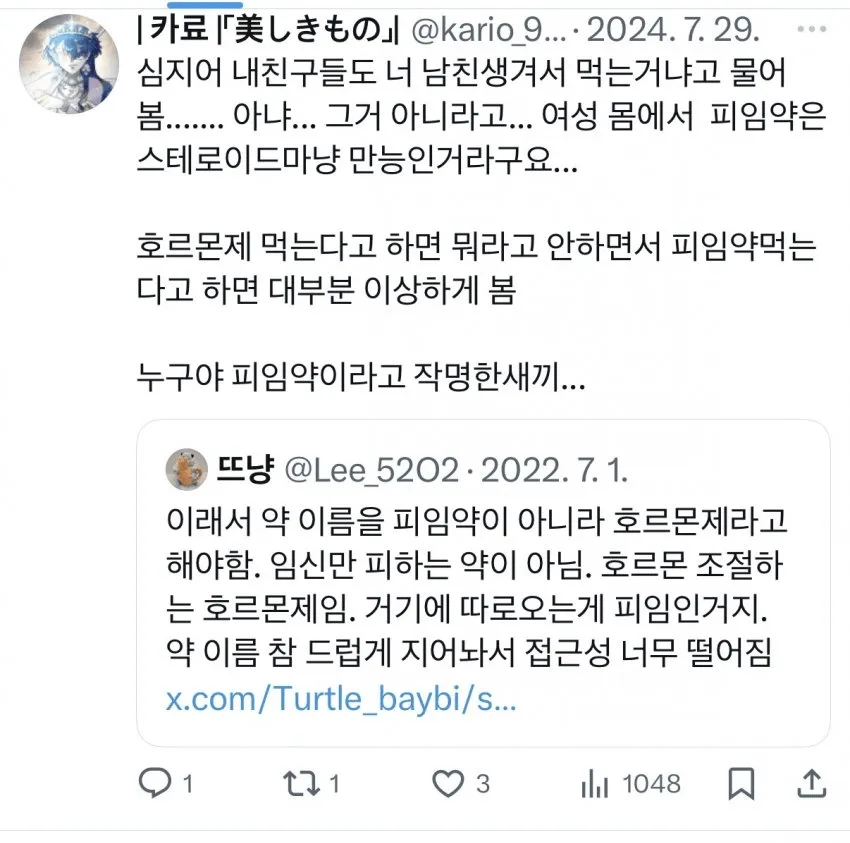Like the tweet with the heart icon
This screenshot has height=843, width=850.
(453, 782)
